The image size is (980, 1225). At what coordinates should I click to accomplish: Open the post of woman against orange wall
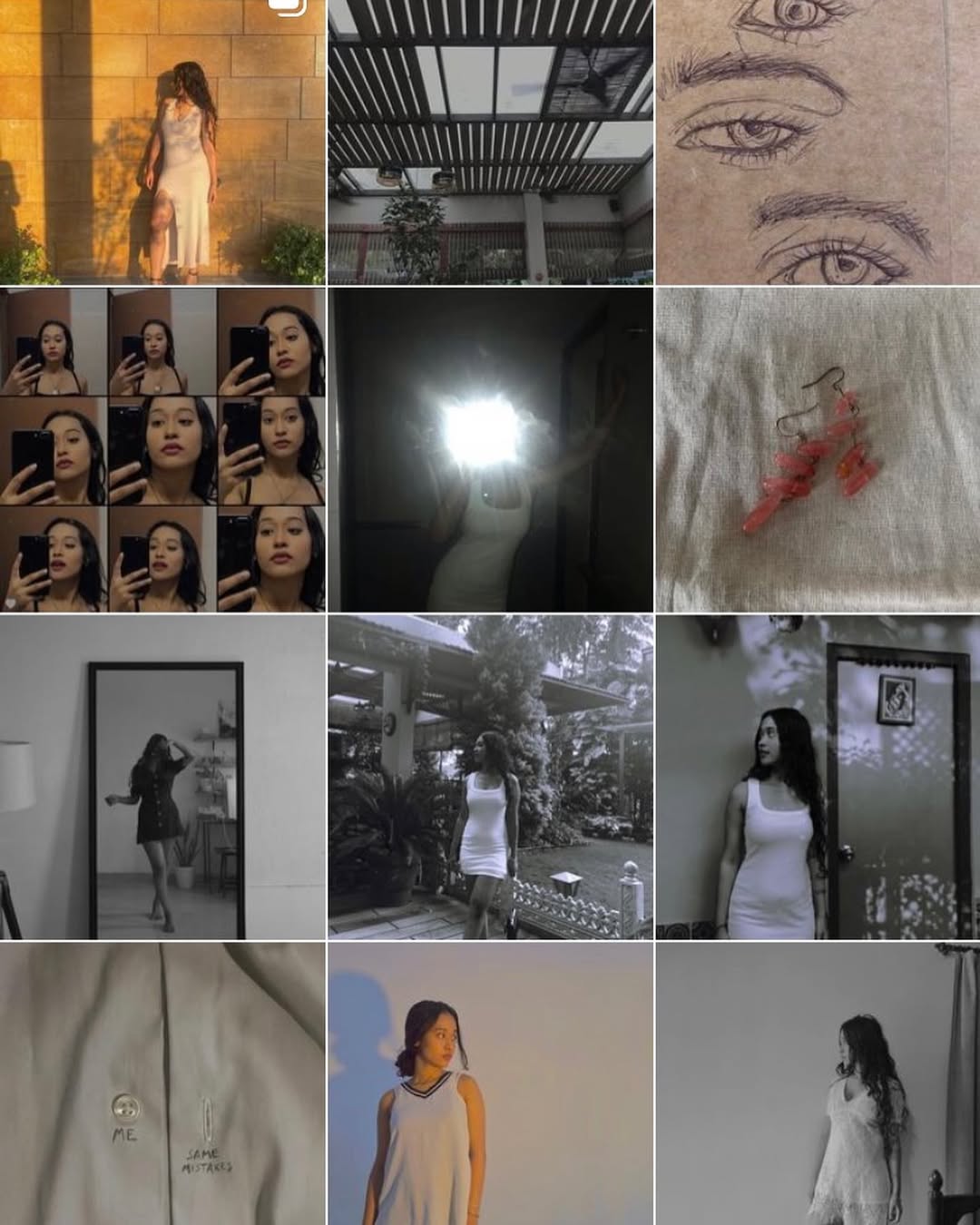pyautogui.click(x=162, y=142)
